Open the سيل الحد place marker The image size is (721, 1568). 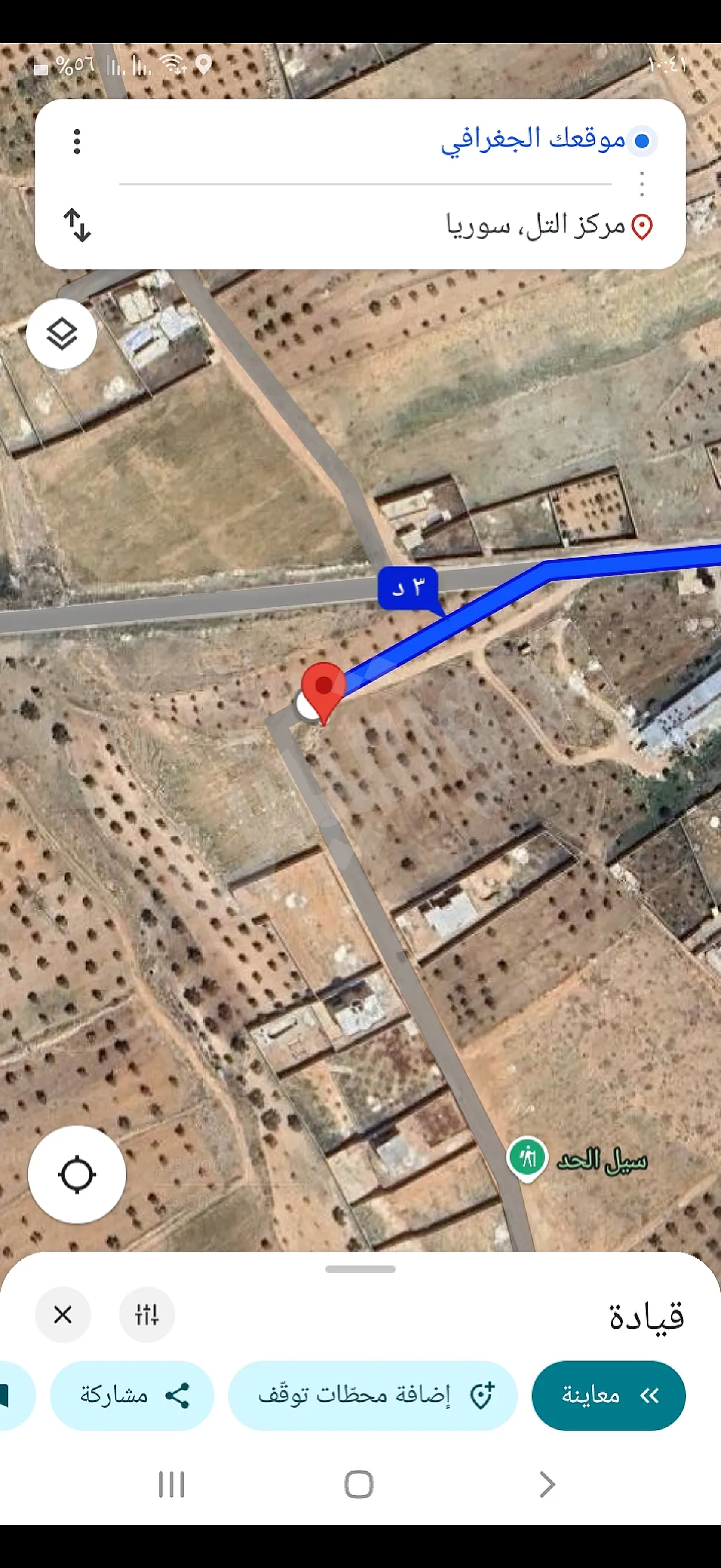527,1157
